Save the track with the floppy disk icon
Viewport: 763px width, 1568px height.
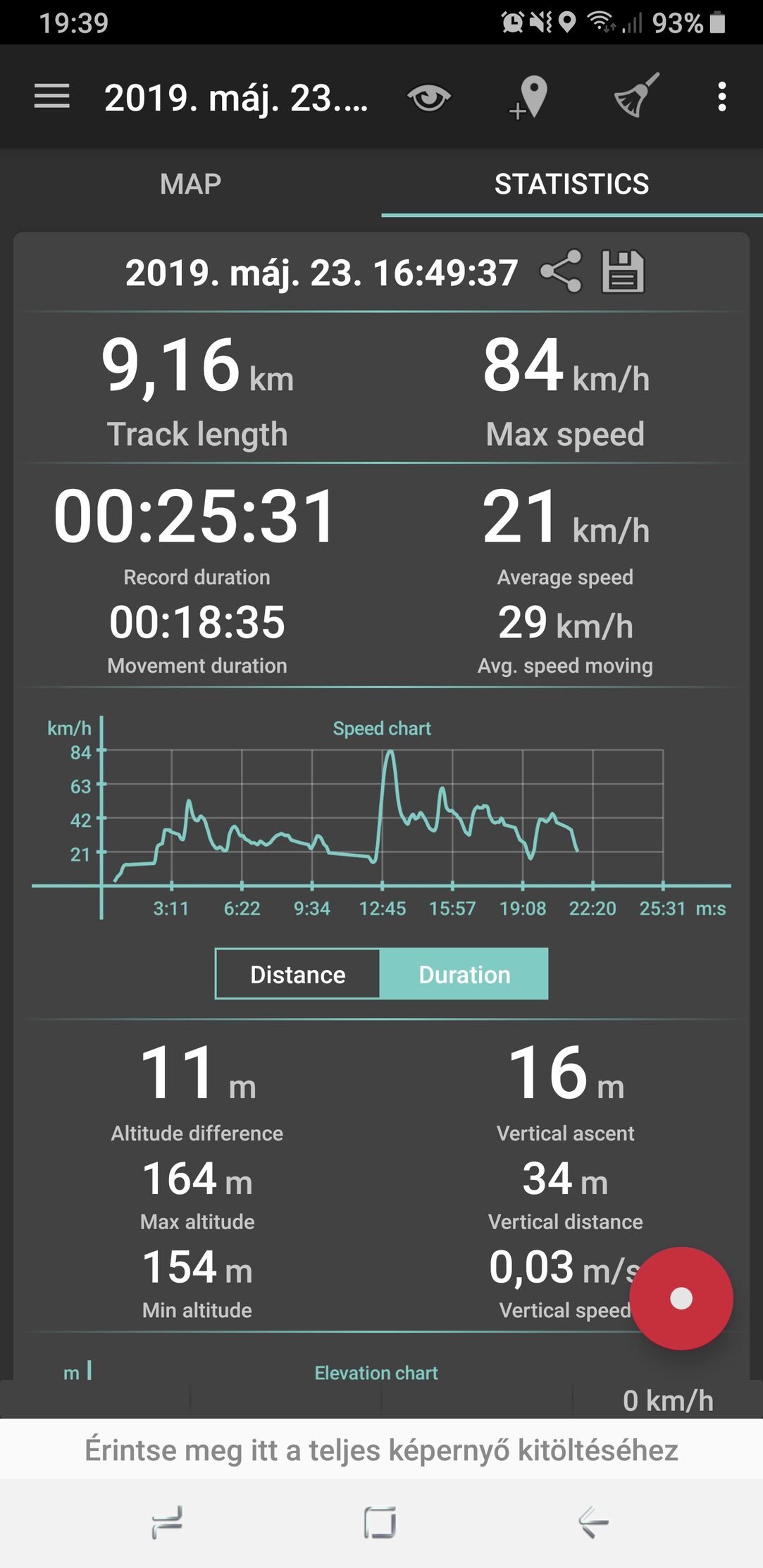(622, 272)
